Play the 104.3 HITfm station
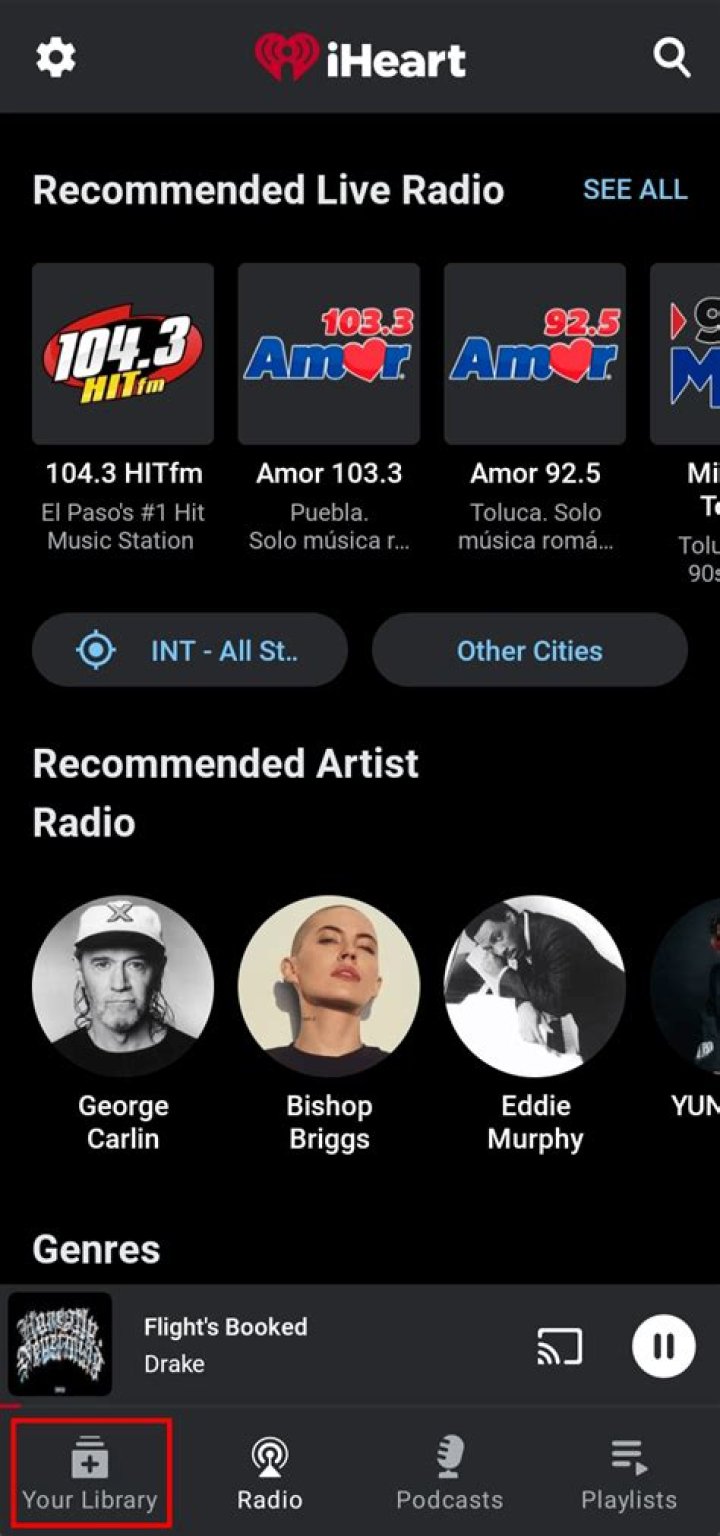The image size is (720, 1536). pyautogui.click(x=122, y=352)
